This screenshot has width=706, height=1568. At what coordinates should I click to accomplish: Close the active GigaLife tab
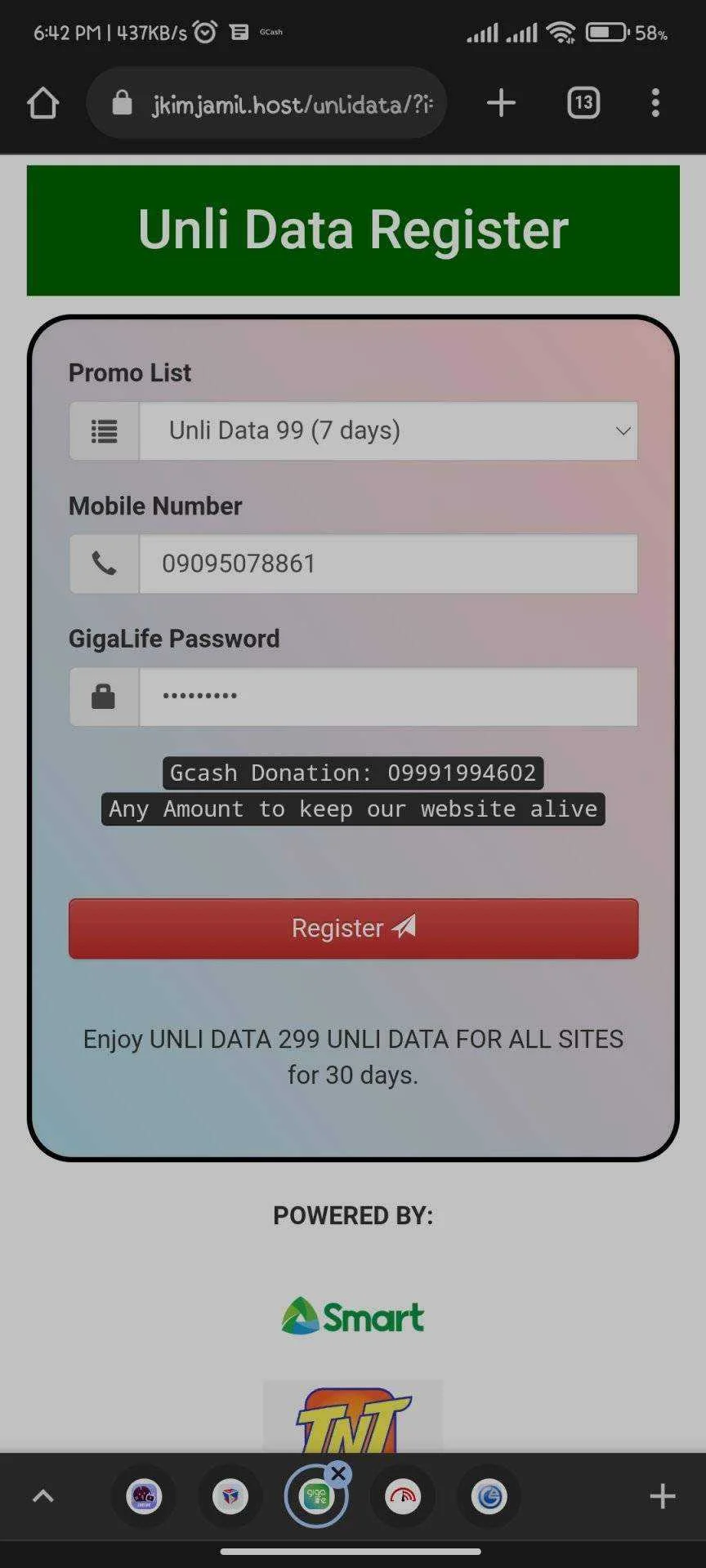coord(338,1474)
